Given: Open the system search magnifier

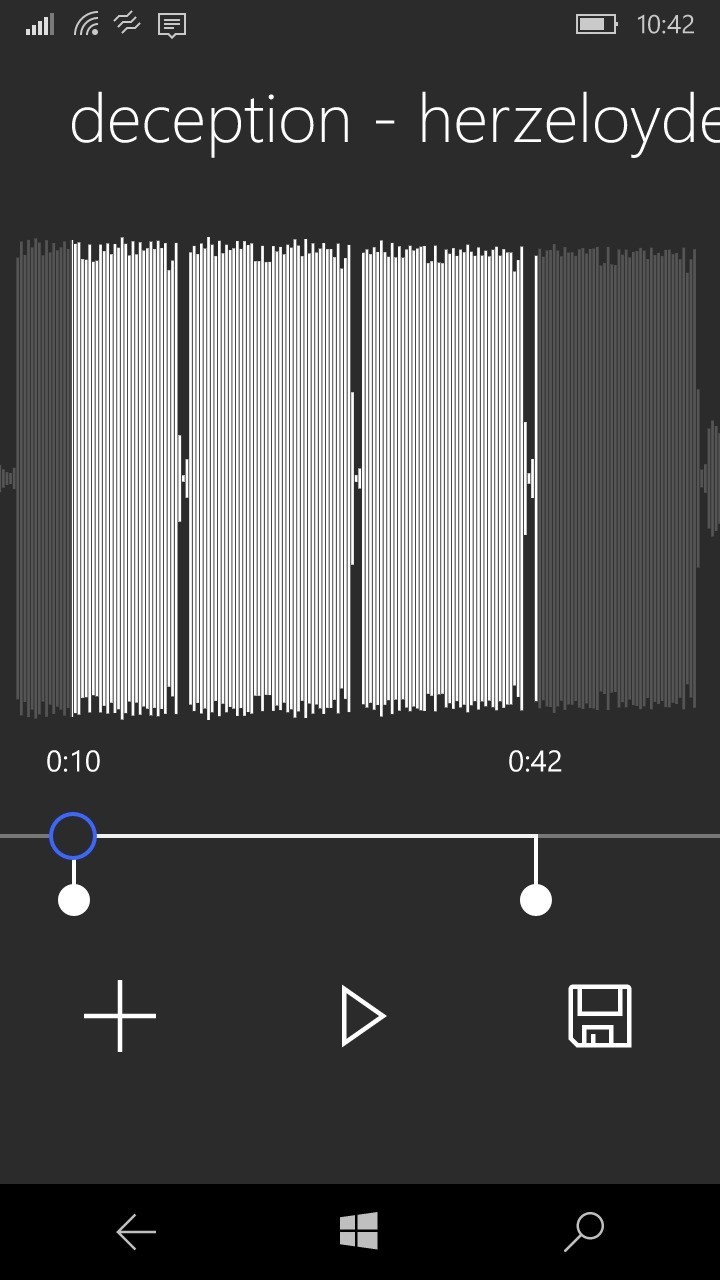Looking at the screenshot, I should click(x=584, y=1232).
